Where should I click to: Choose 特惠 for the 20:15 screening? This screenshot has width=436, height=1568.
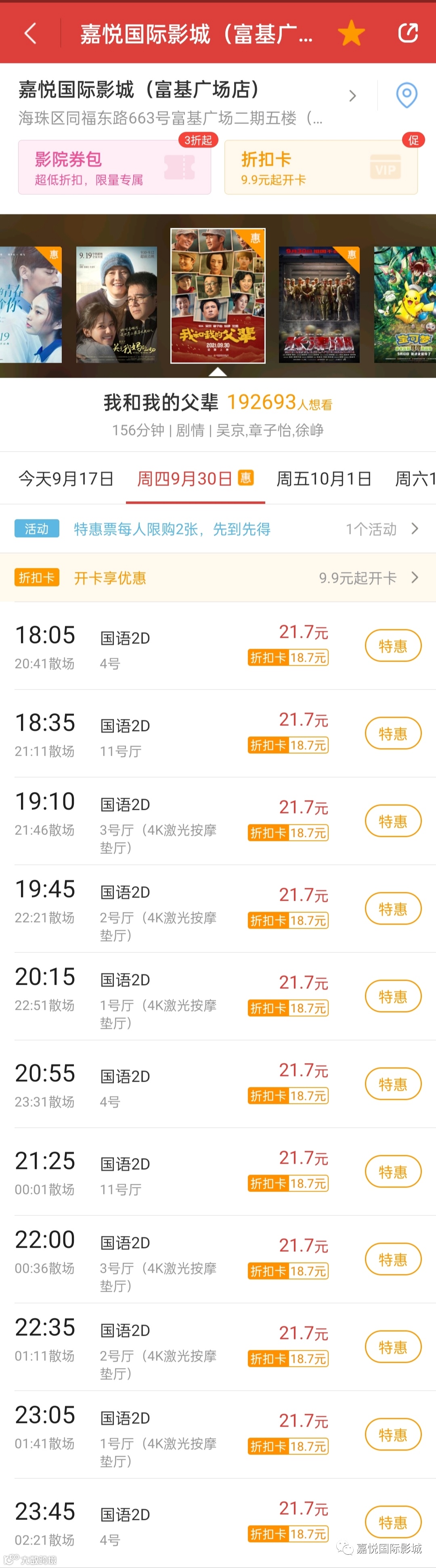(x=393, y=996)
